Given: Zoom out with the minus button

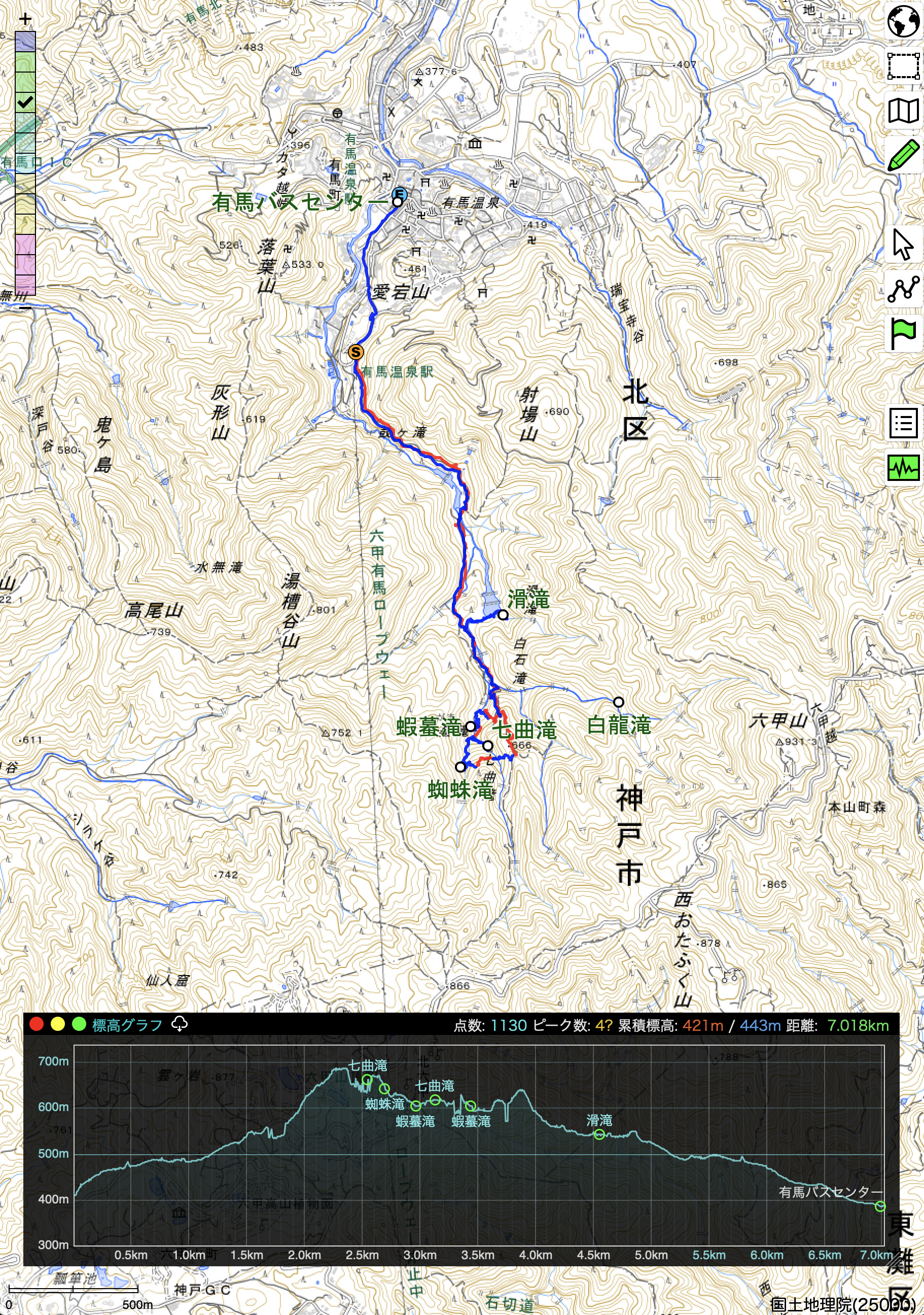Looking at the screenshot, I should (x=25, y=307).
